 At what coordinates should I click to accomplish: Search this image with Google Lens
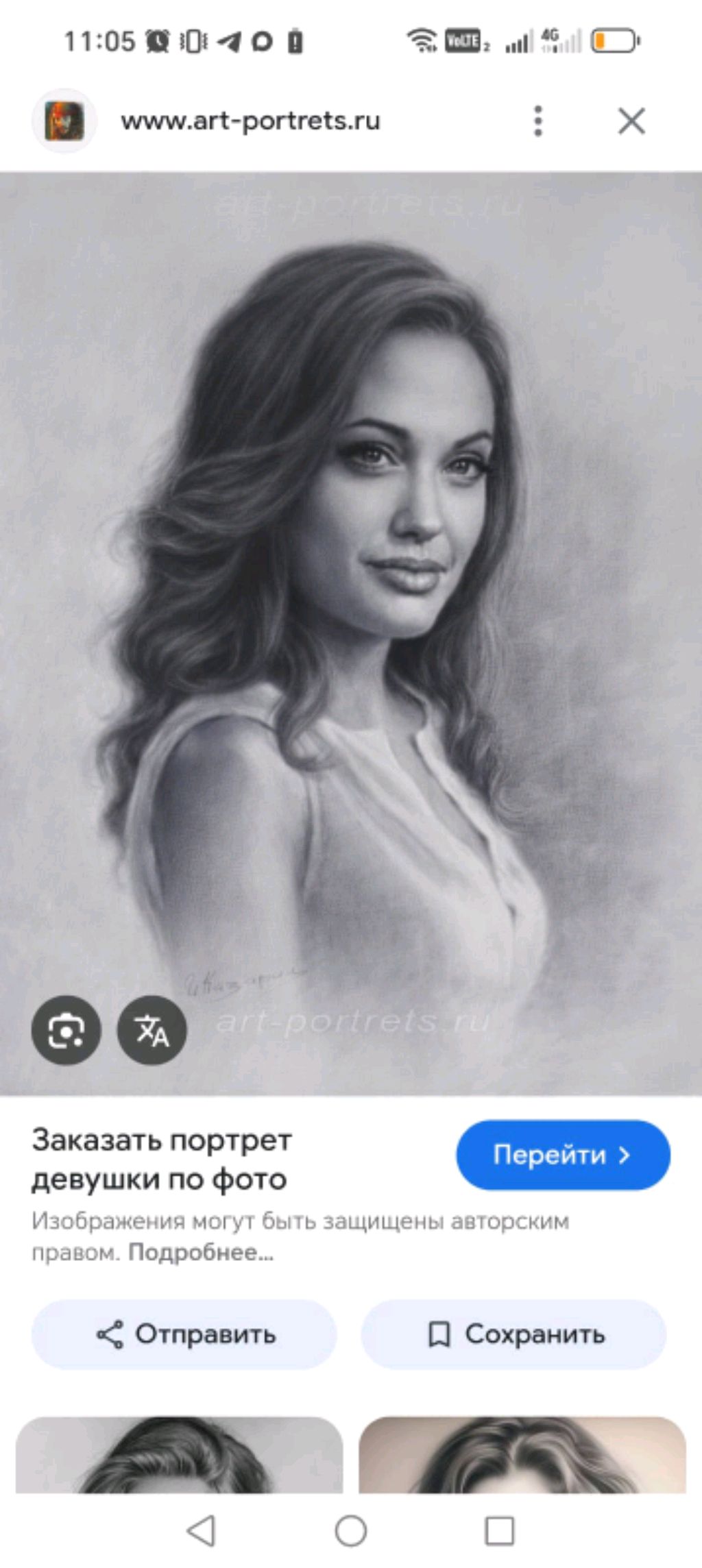tap(66, 1030)
